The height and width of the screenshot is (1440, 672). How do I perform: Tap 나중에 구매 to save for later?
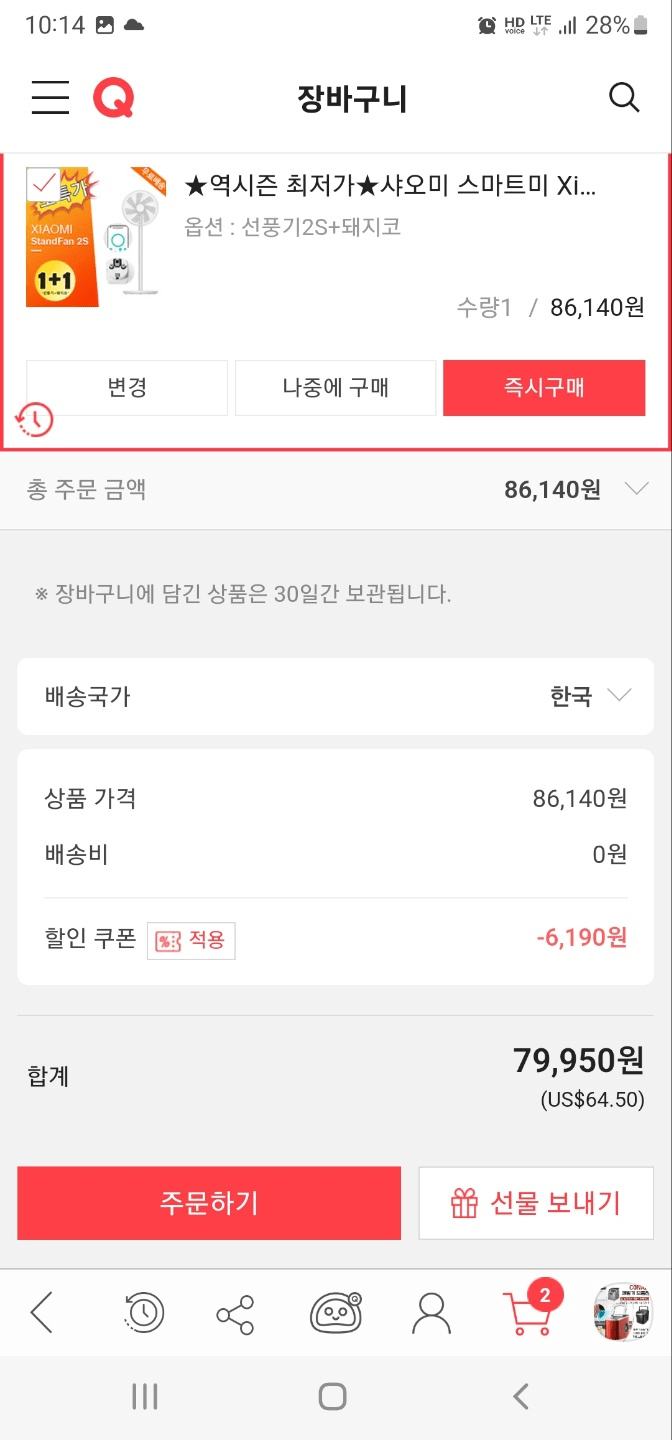click(335, 388)
